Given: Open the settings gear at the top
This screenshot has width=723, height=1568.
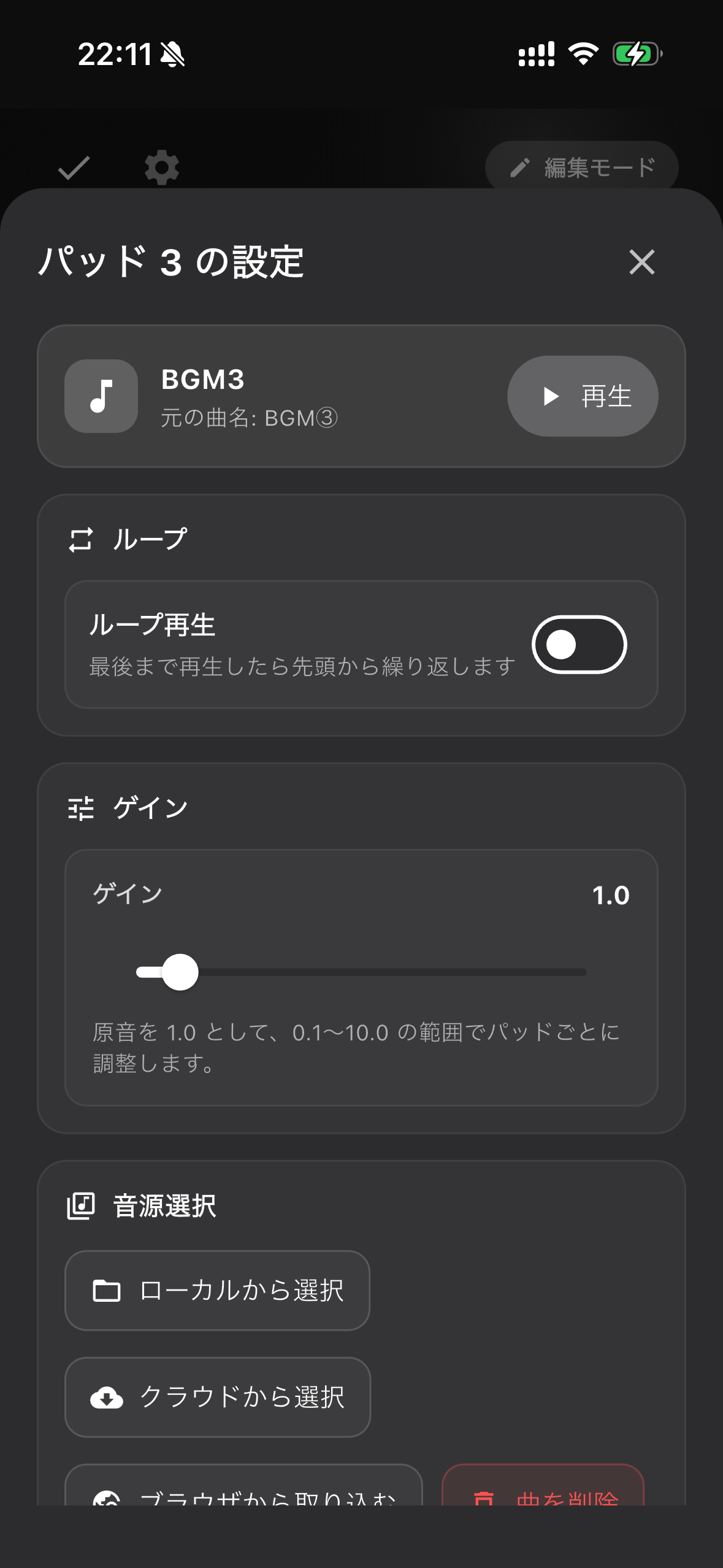Looking at the screenshot, I should pyautogui.click(x=159, y=167).
